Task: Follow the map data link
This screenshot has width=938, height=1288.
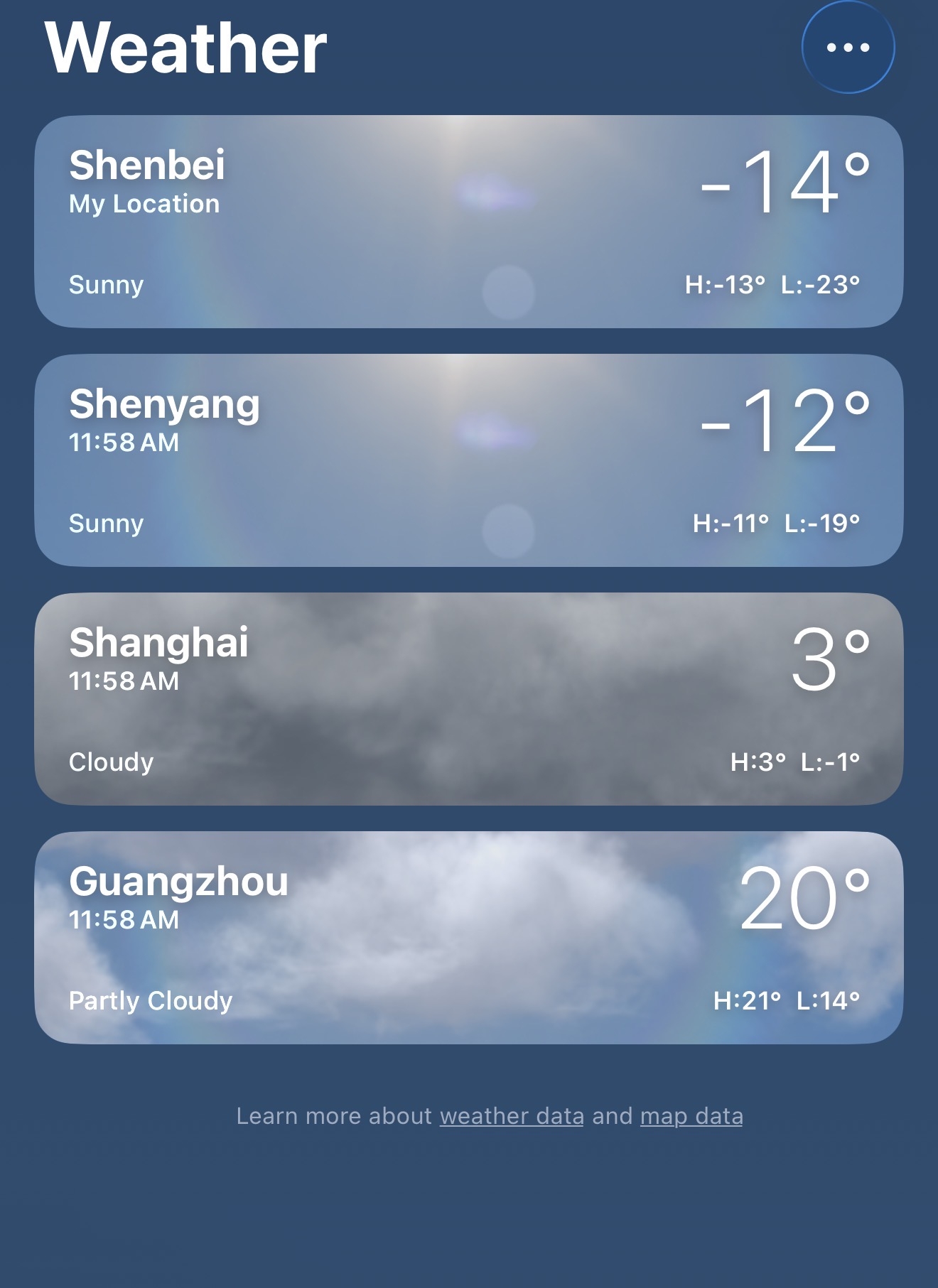Action: point(691,1116)
